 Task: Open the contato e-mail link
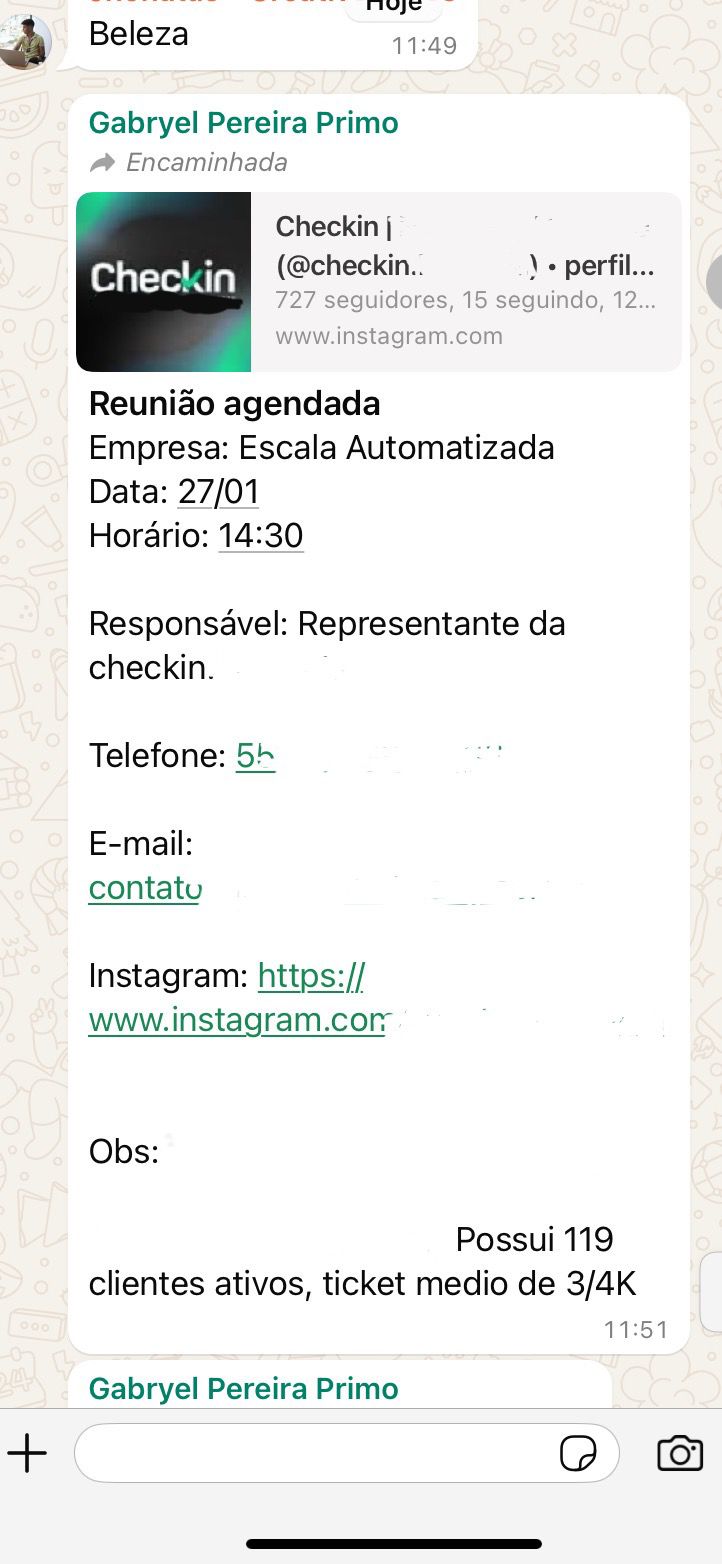coord(145,887)
